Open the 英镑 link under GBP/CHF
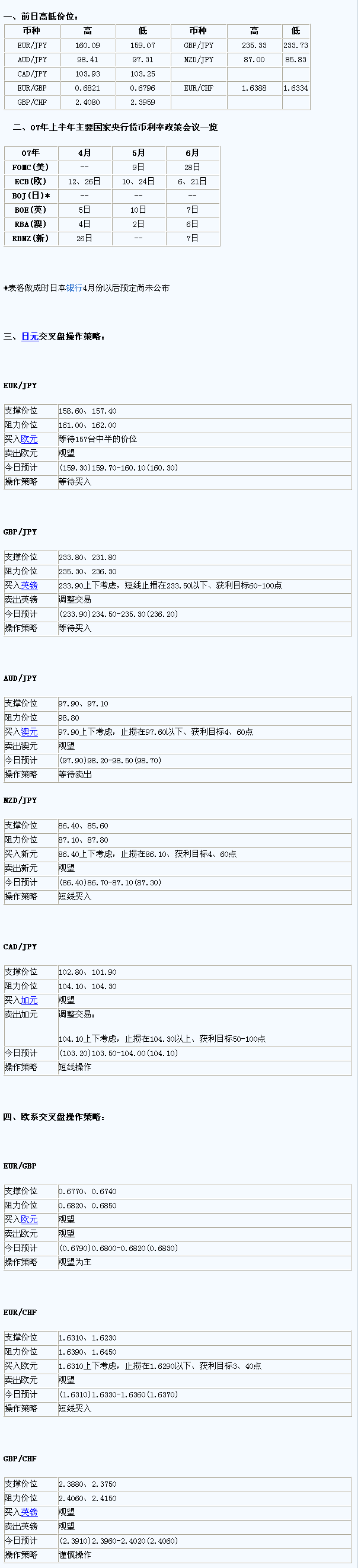The image size is (361, 1568). point(29,1512)
